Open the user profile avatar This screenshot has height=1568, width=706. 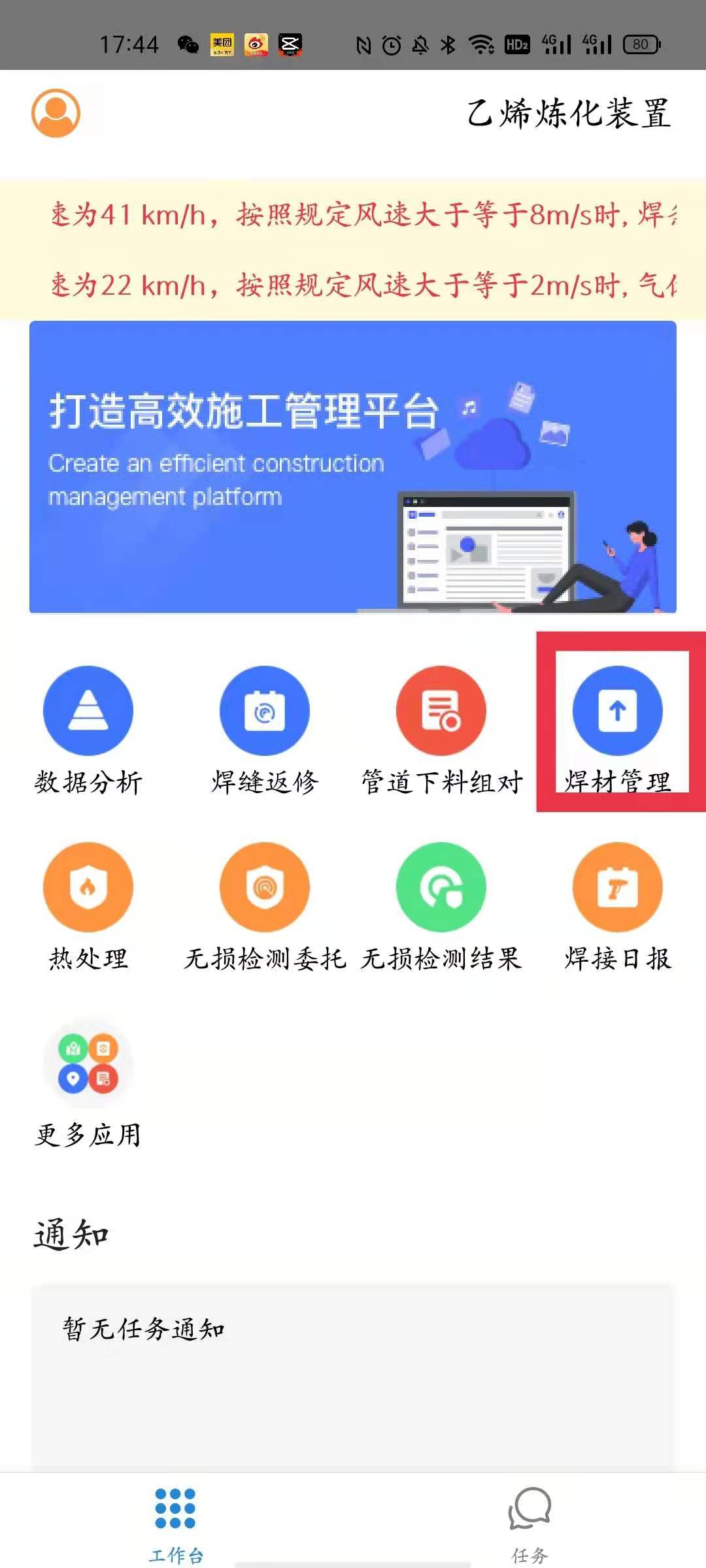pyautogui.click(x=56, y=113)
